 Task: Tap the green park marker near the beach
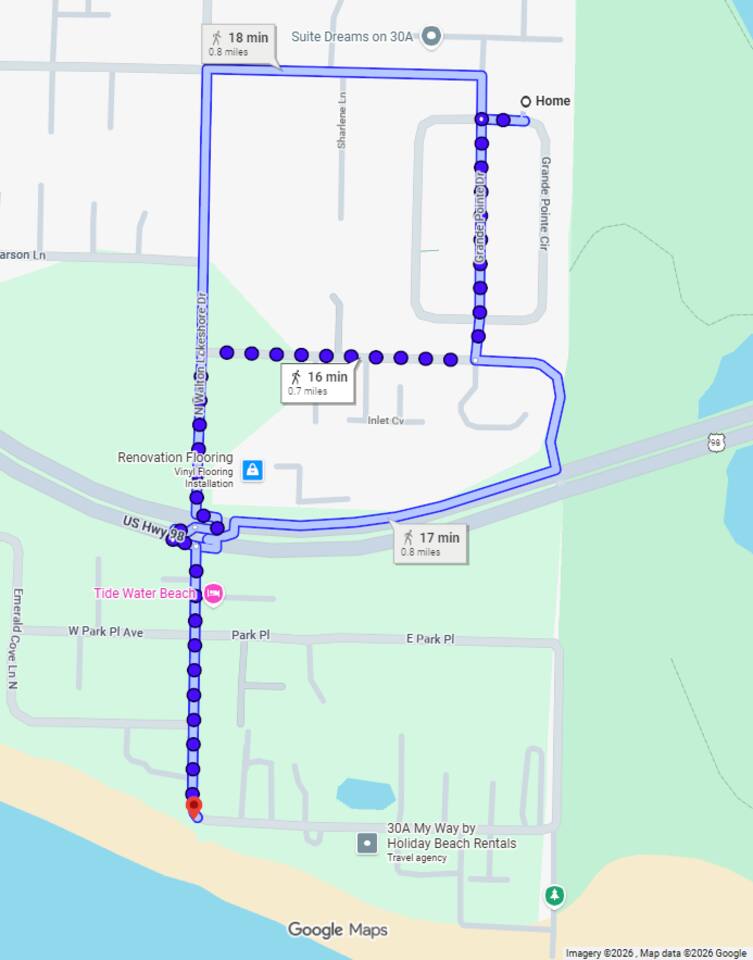[554, 895]
